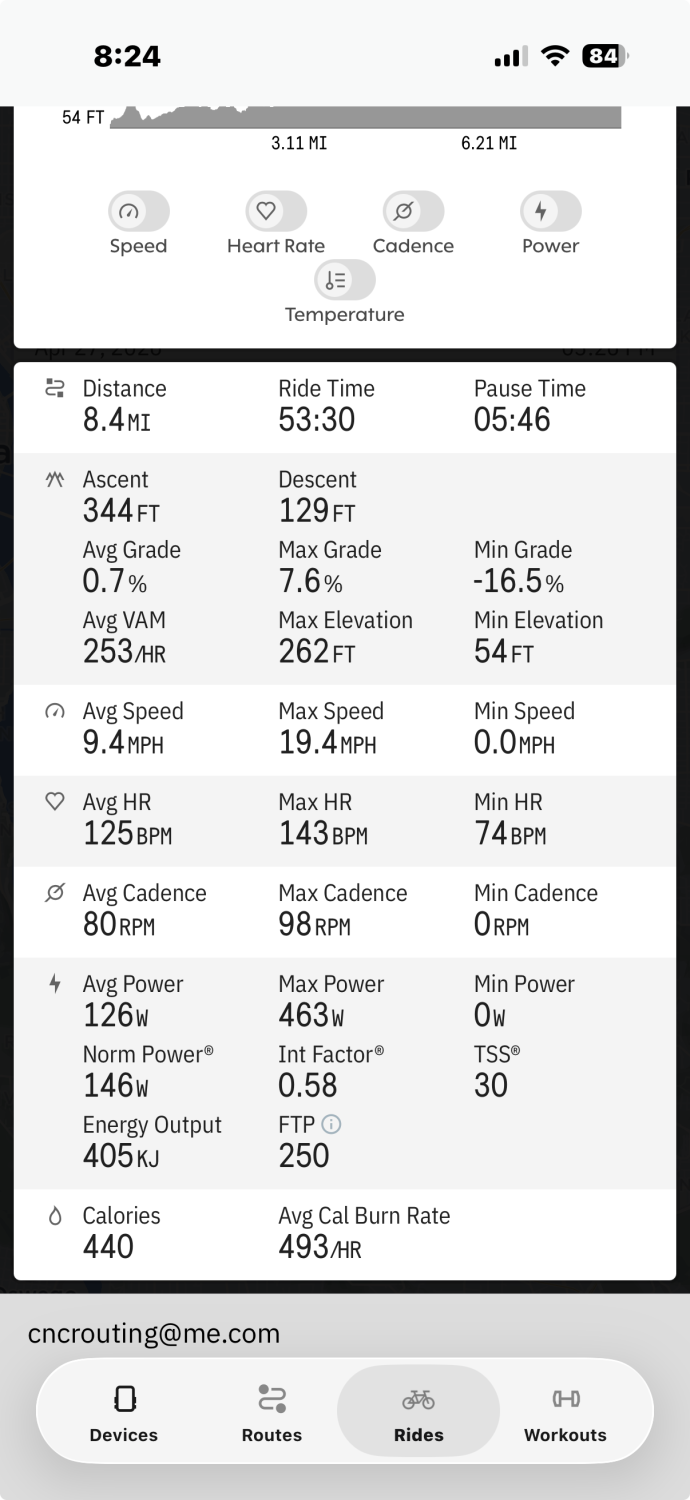The image size is (690, 1500).
Task: Toggle the Temperature graph overlay
Action: click(344, 281)
